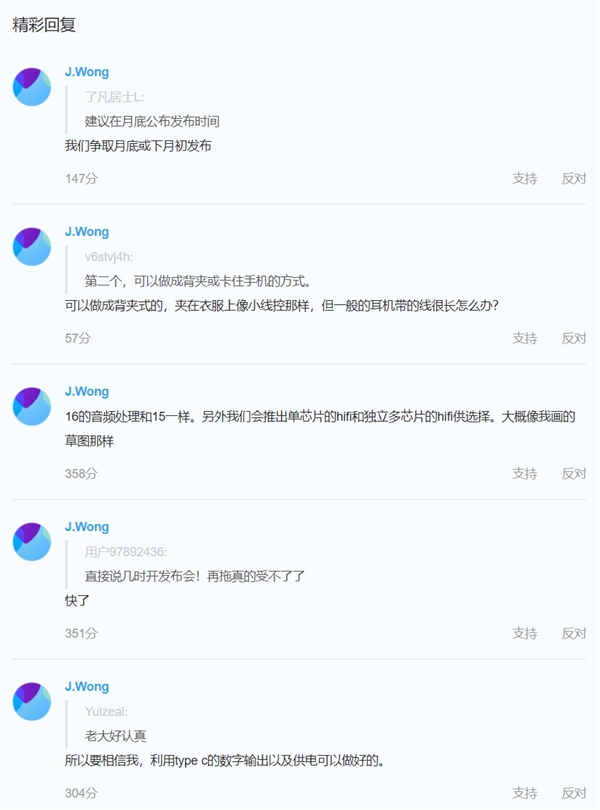Tap 反对 on the 147分 reply

pyautogui.click(x=574, y=178)
